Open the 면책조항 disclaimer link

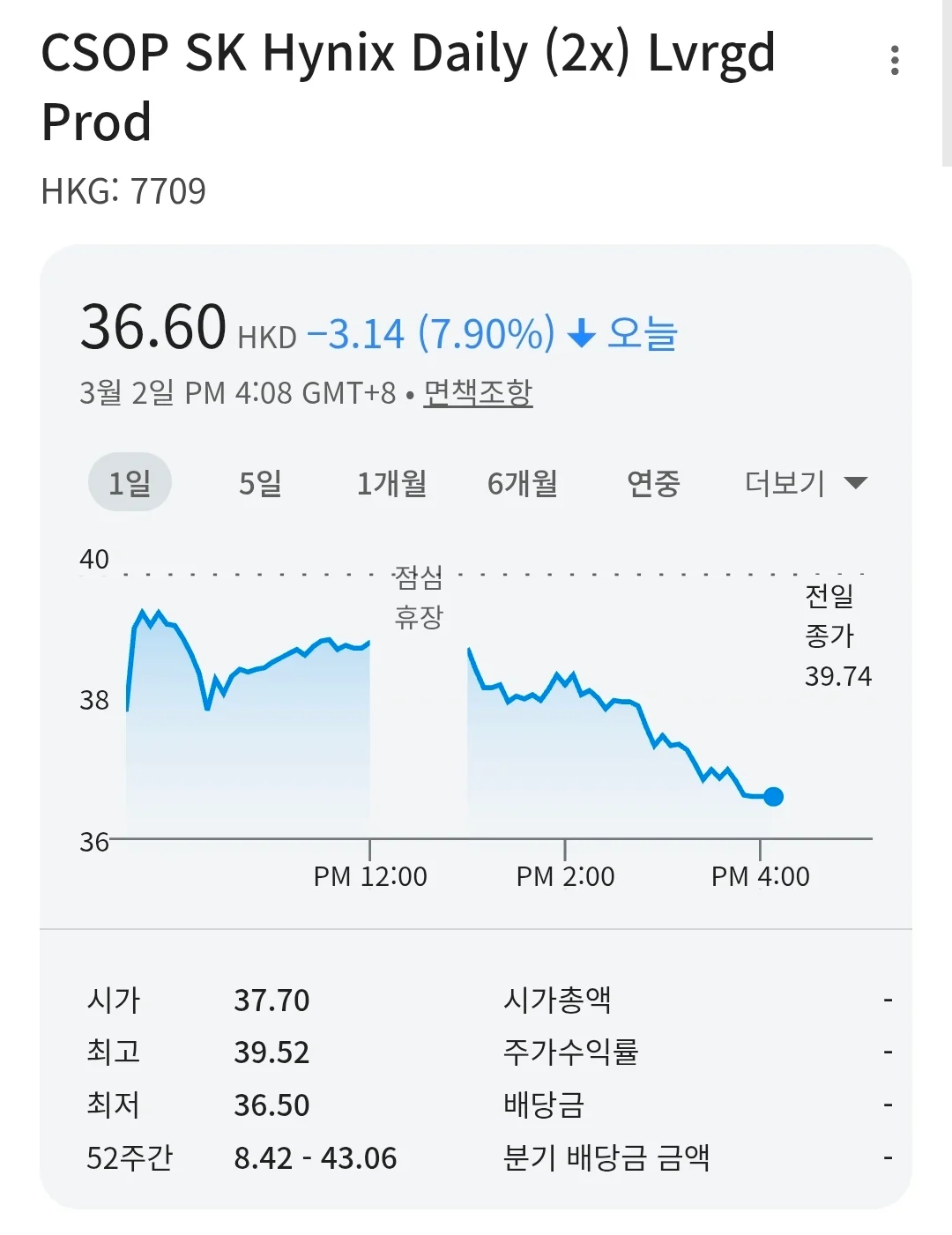click(478, 392)
